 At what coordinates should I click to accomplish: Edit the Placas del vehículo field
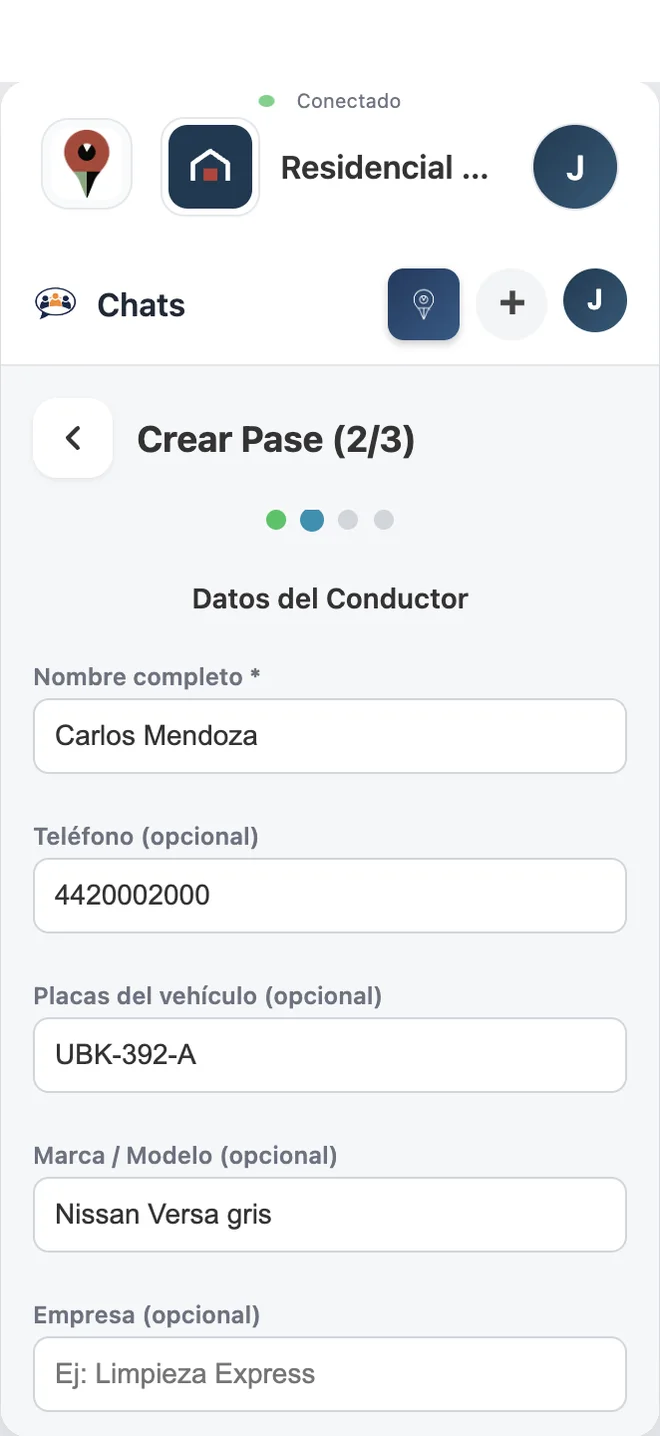coord(330,1055)
